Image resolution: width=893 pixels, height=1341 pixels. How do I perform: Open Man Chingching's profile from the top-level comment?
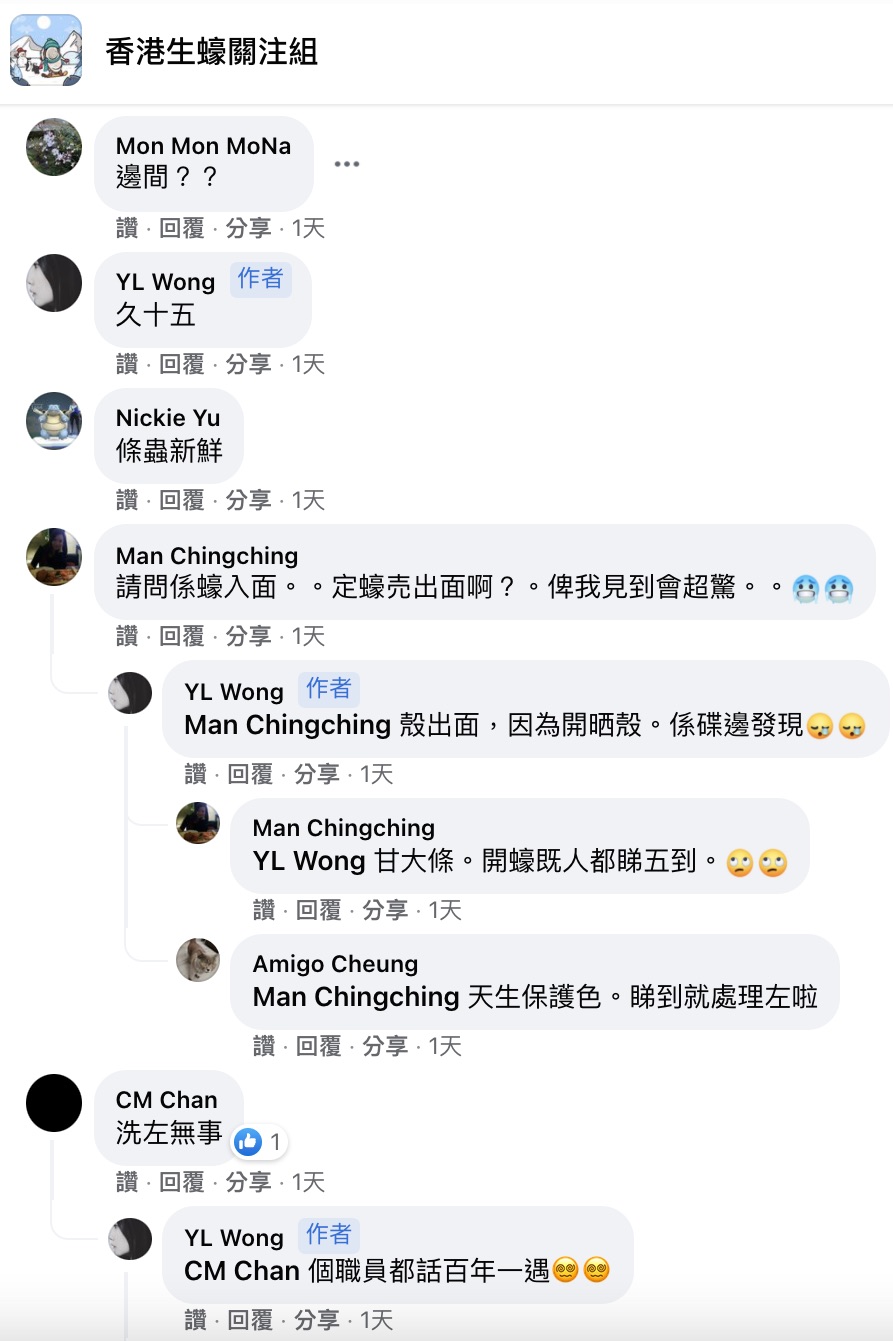[207, 556]
